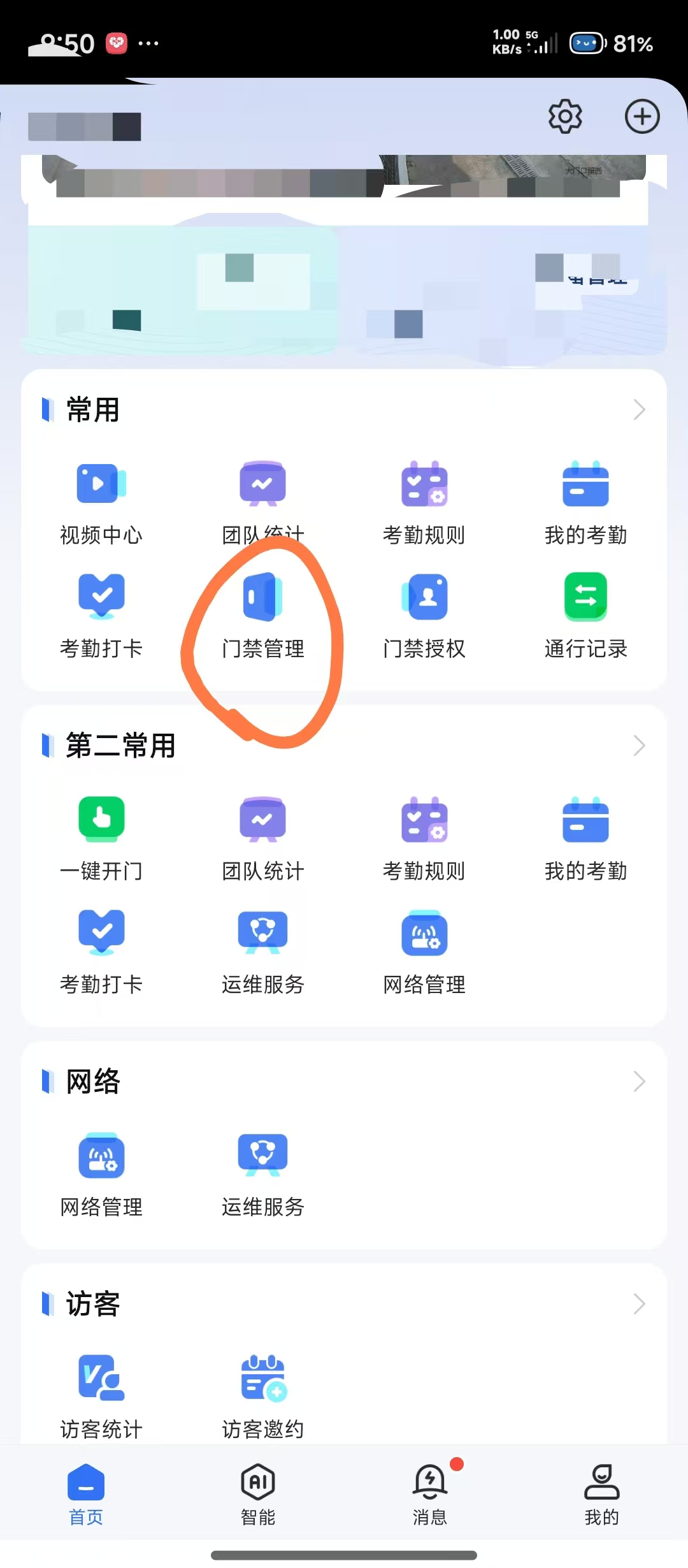Expand the 常用 section chevron

click(639, 410)
